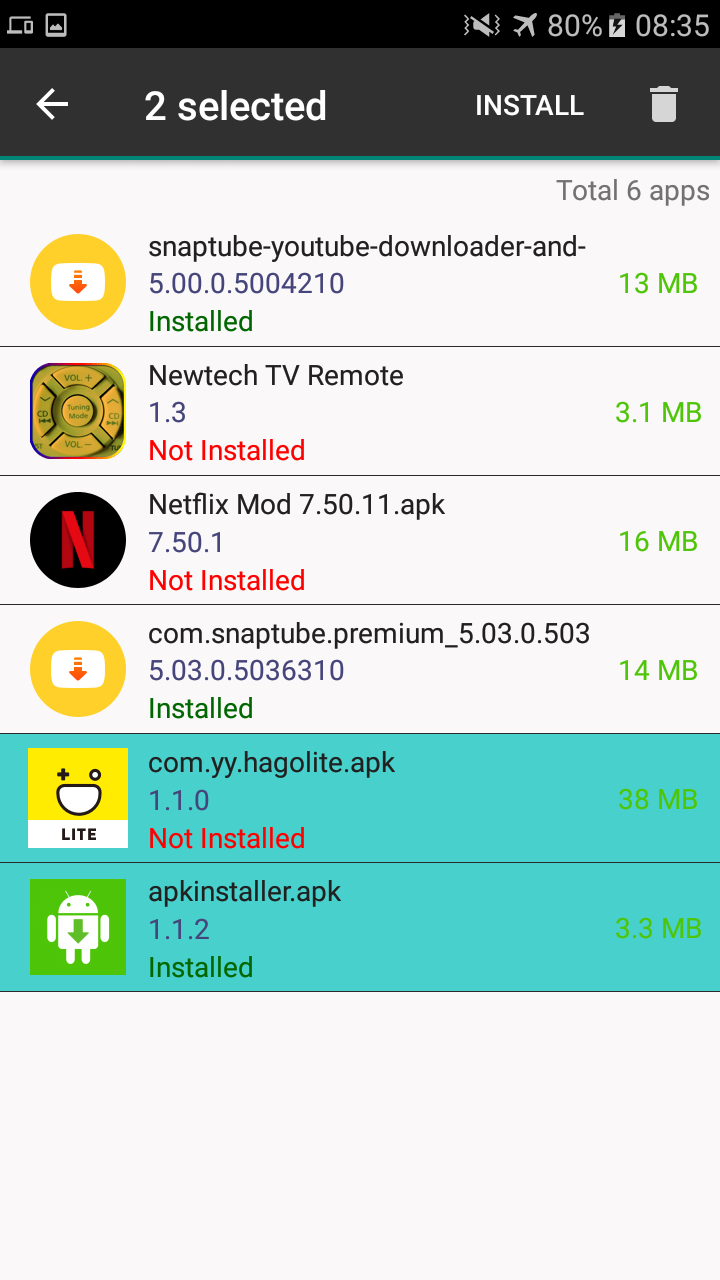Tap the green apkinstaller robot icon

tap(78, 927)
